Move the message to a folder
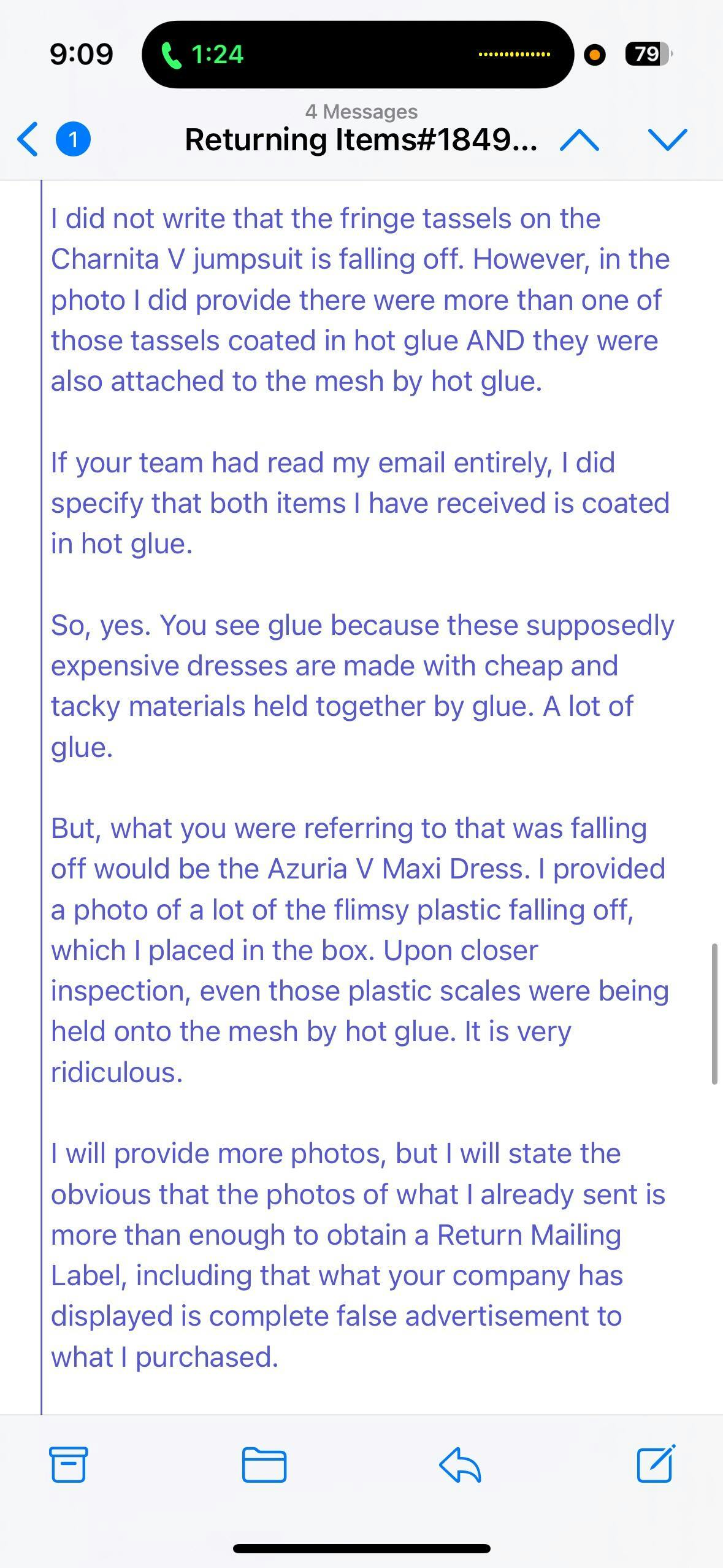The width and height of the screenshot is (723, 1568). (264, 1465)
